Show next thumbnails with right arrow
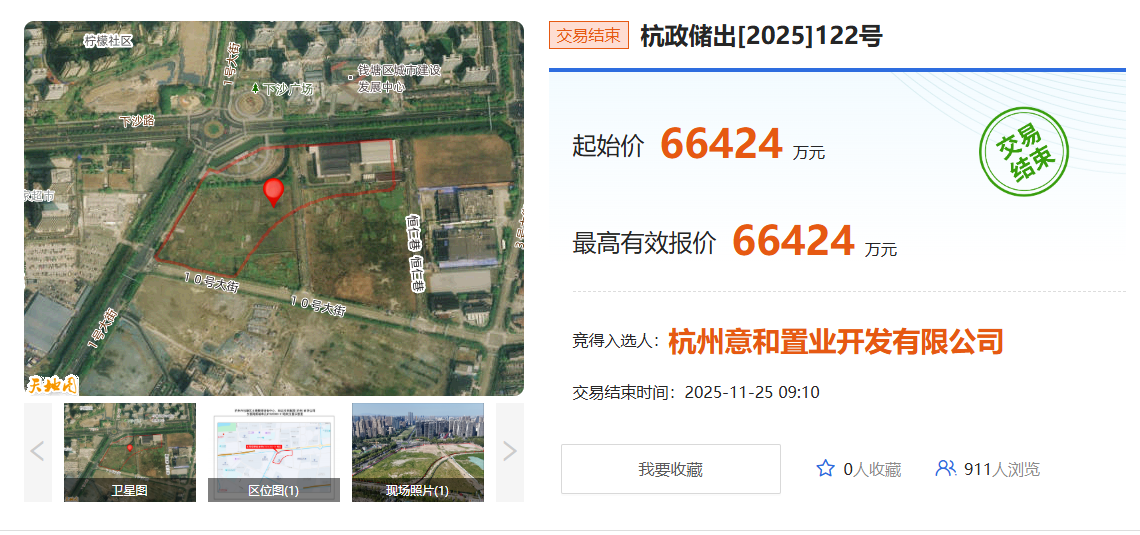This screenshot has width=1140, height=535. pyautogui.click(x=510, y=452)
